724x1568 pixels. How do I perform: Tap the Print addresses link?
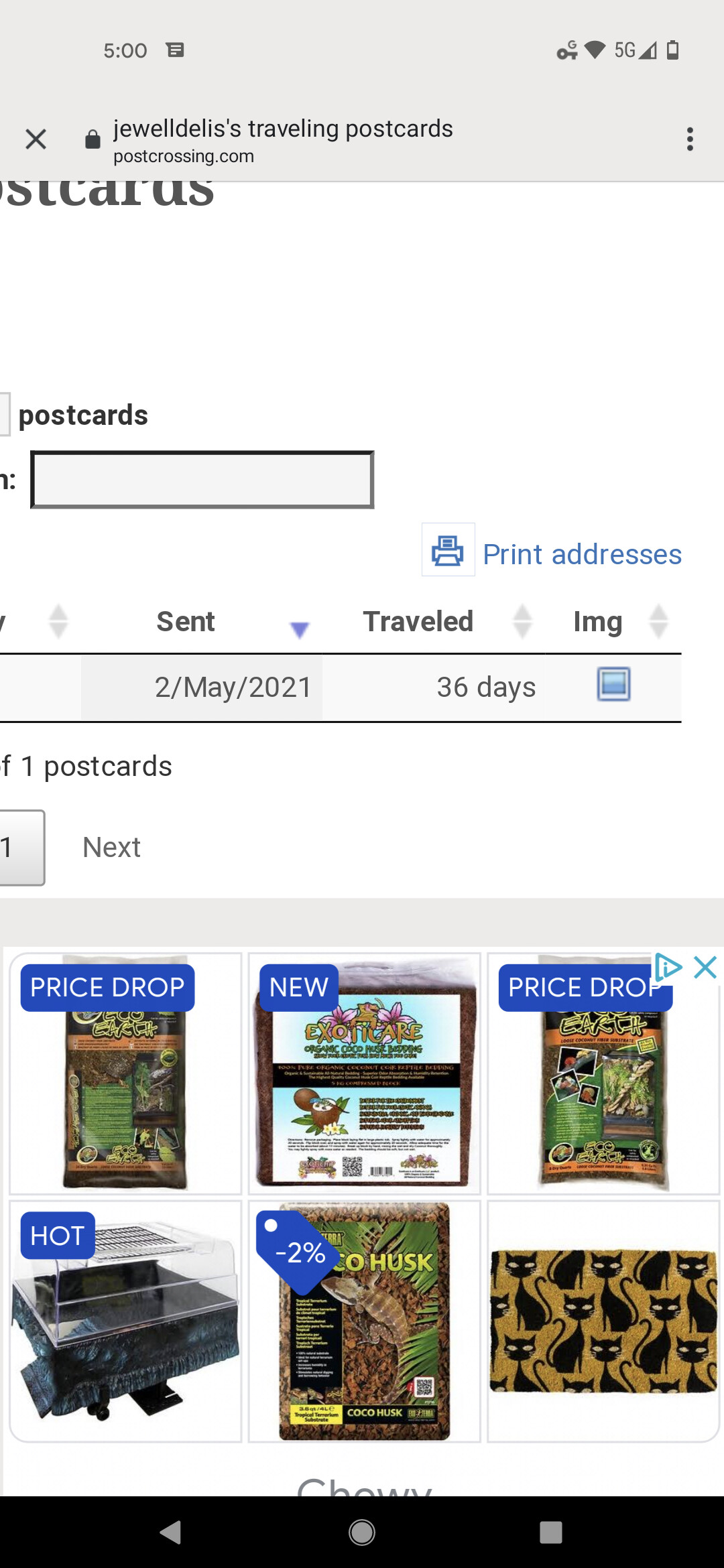point(582,554)
